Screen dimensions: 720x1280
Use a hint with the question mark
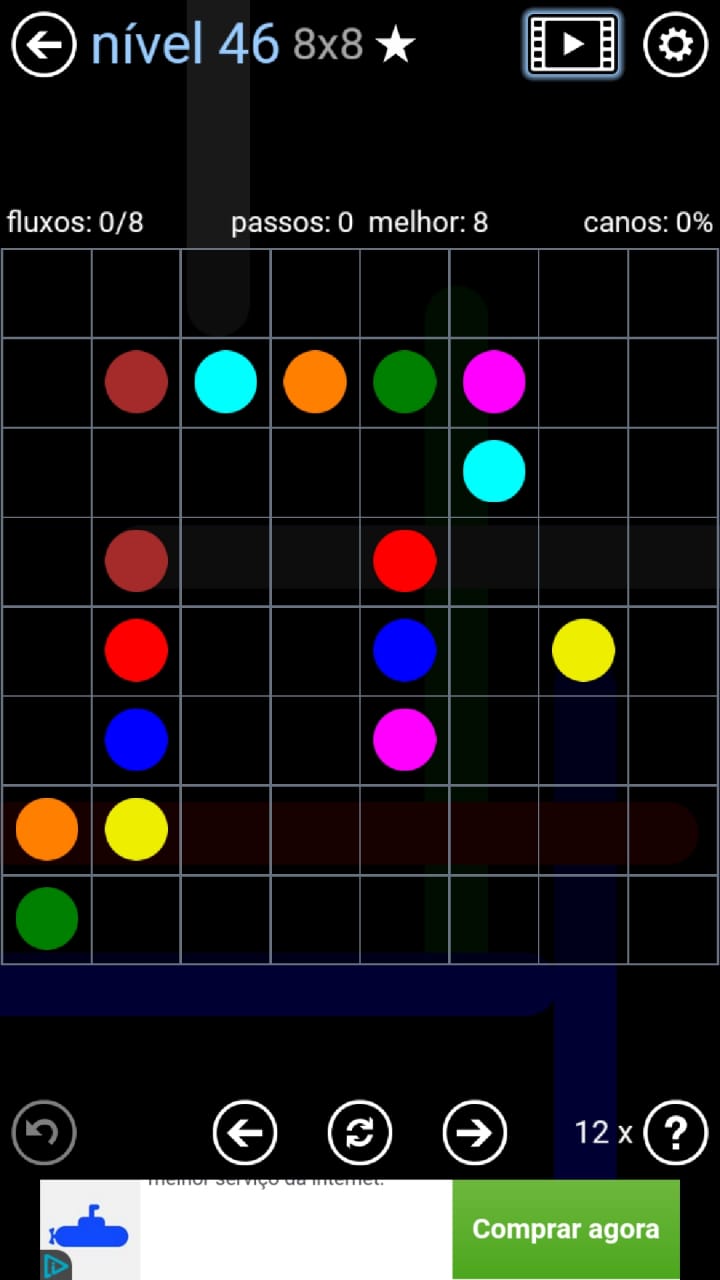tap(676, 1133)
